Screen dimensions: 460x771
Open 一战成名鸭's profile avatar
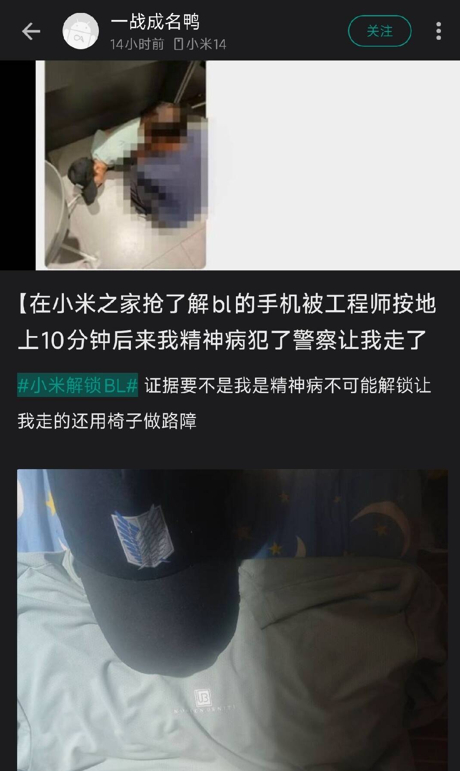coord(81,31)
